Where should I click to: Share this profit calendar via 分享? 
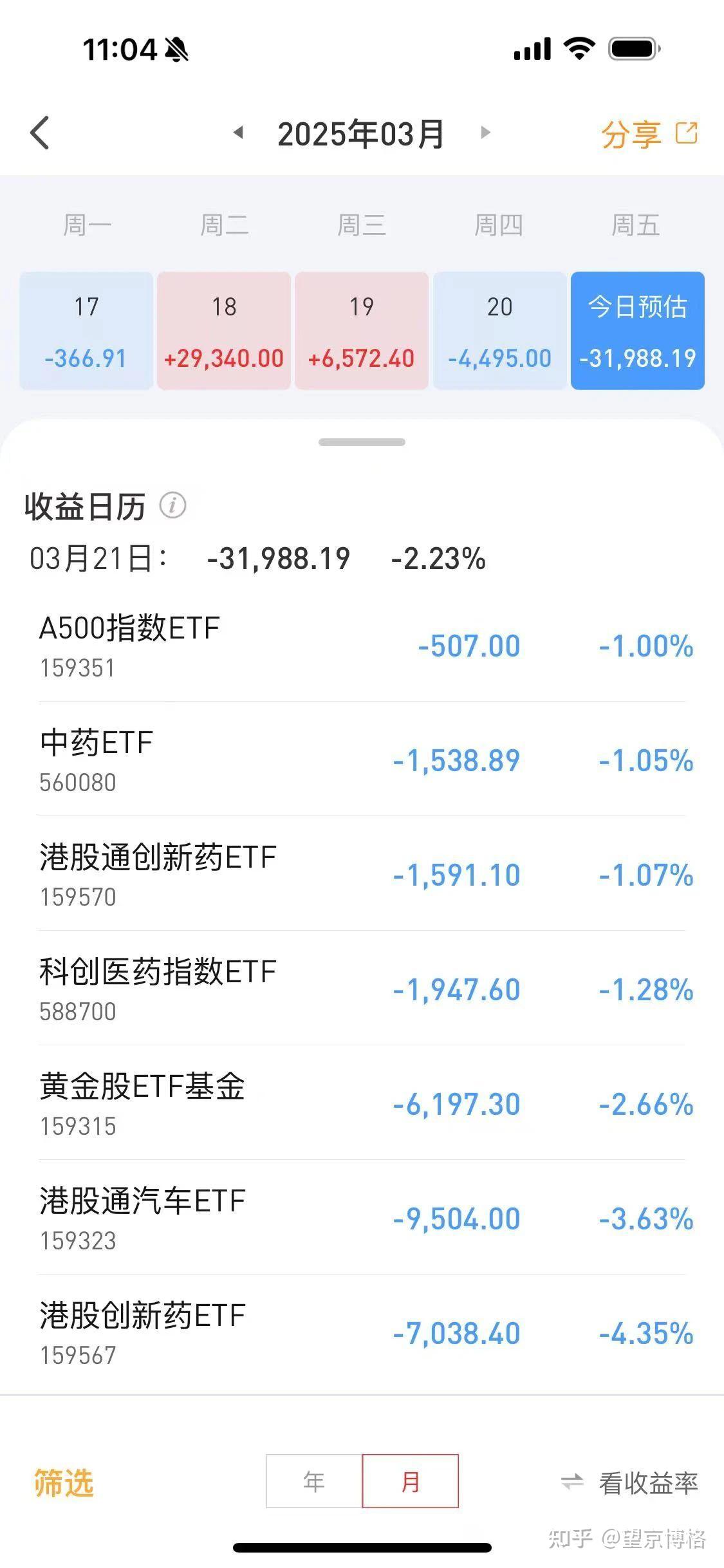[649, 134]
